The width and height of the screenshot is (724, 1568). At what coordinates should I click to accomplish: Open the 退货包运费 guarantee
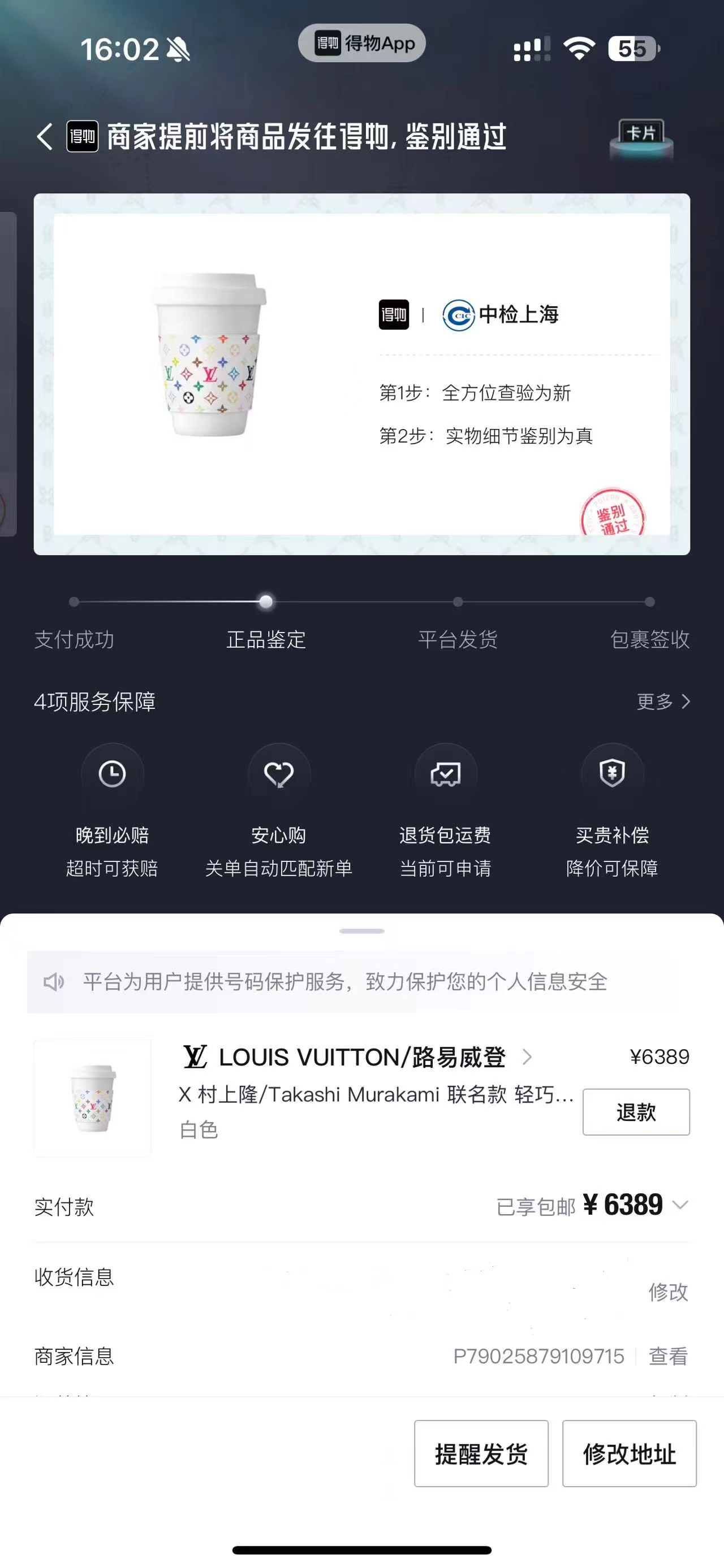(x=445, y=809)
